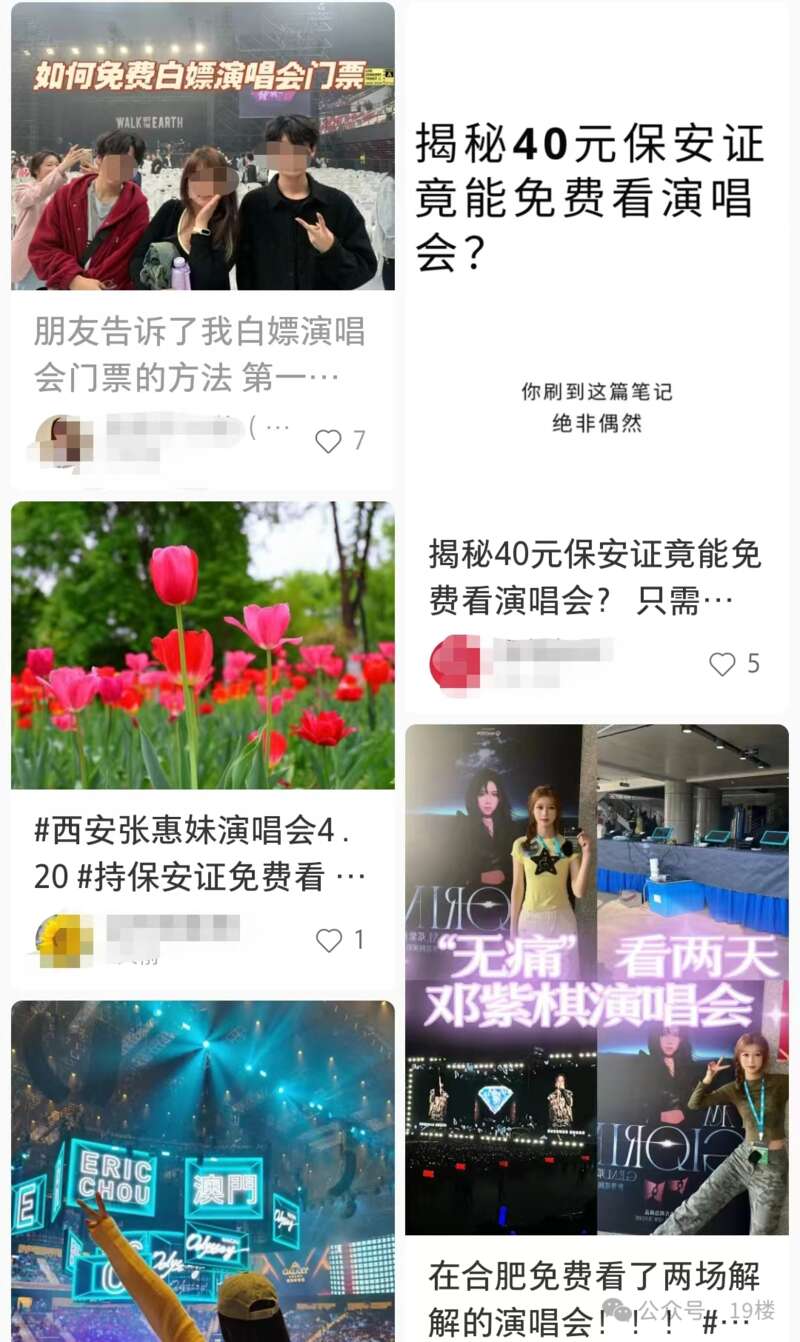Viewport: 800px width, 1342px height.
Task: Like the '#西安张惠妹演唱会' post
Action: tap(329, 940)
